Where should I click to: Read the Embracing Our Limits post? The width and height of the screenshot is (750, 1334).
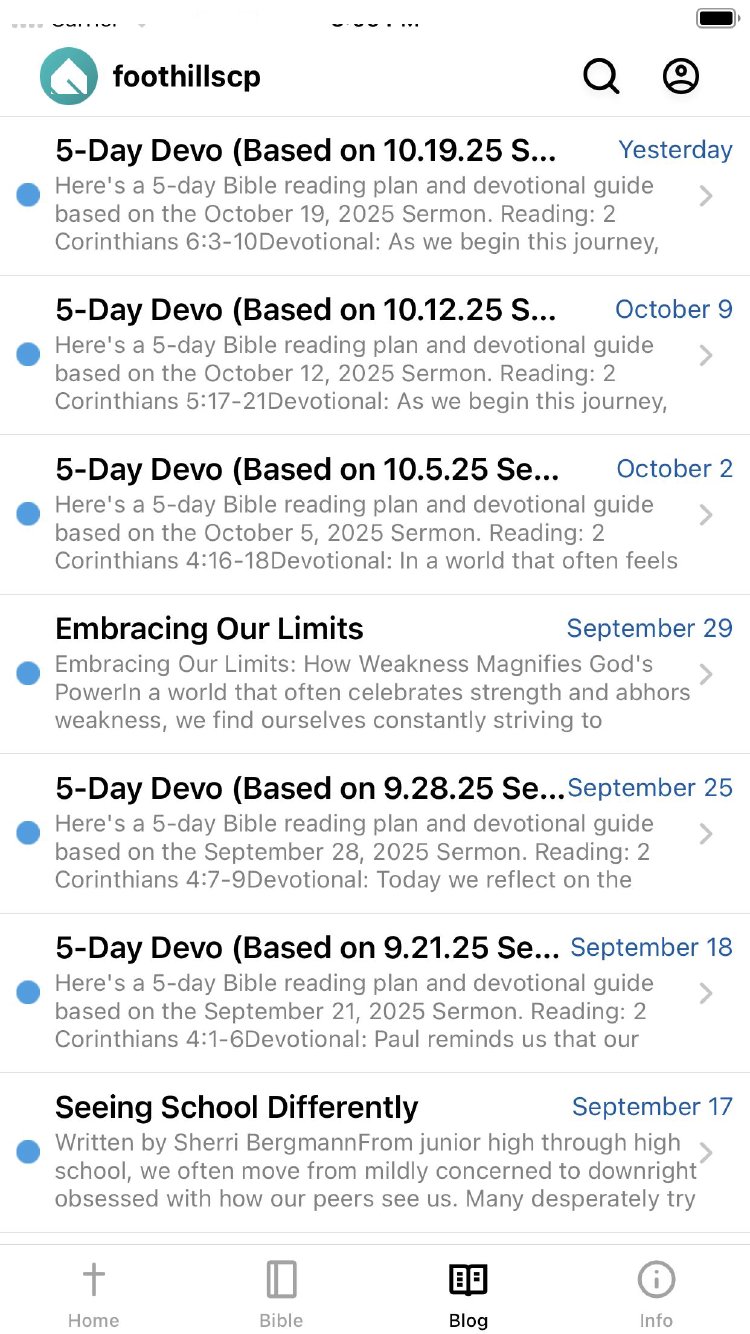tap(375, 674)
